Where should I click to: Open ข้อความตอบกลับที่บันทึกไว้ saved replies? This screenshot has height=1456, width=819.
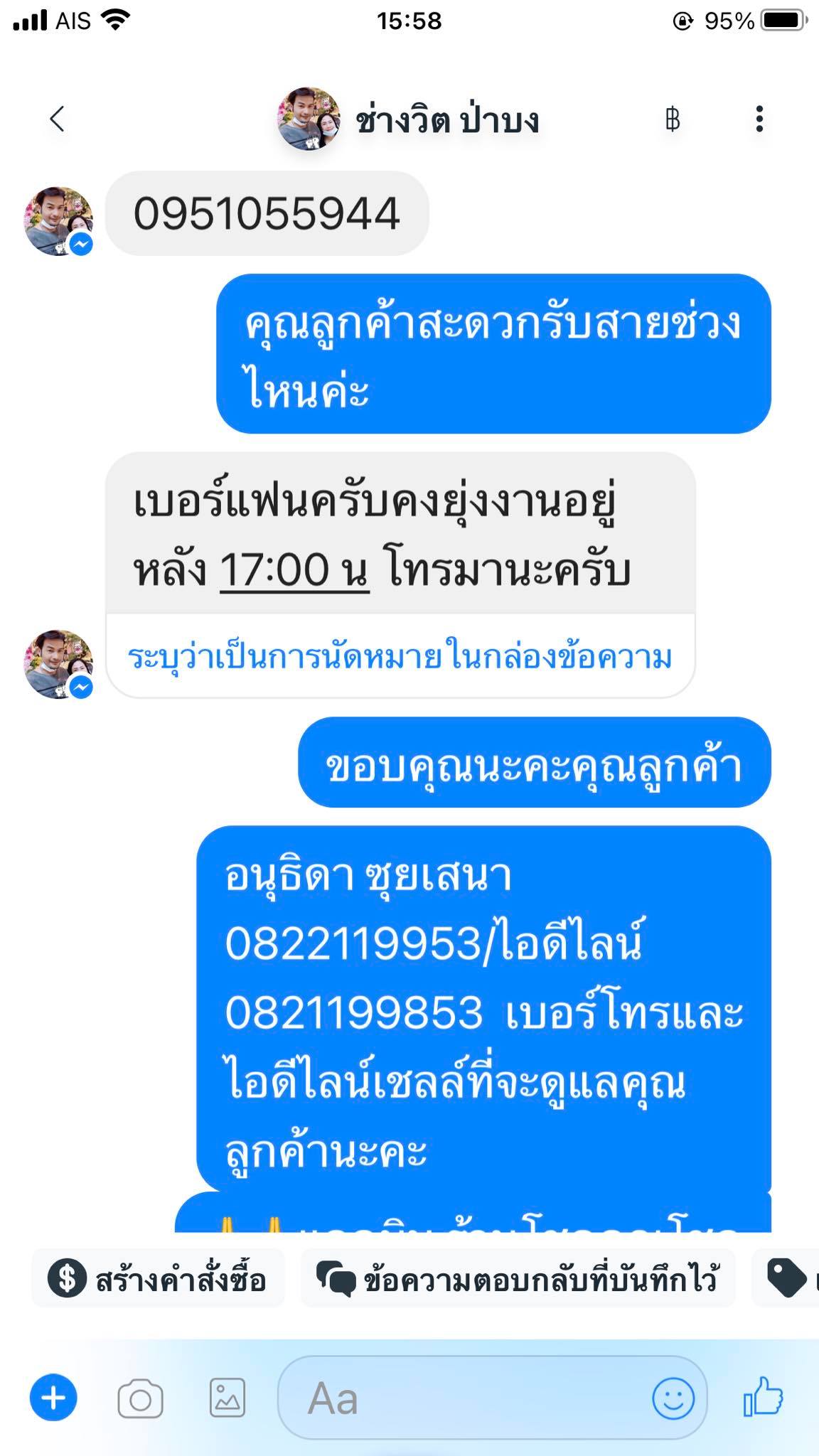[518, 1280]
